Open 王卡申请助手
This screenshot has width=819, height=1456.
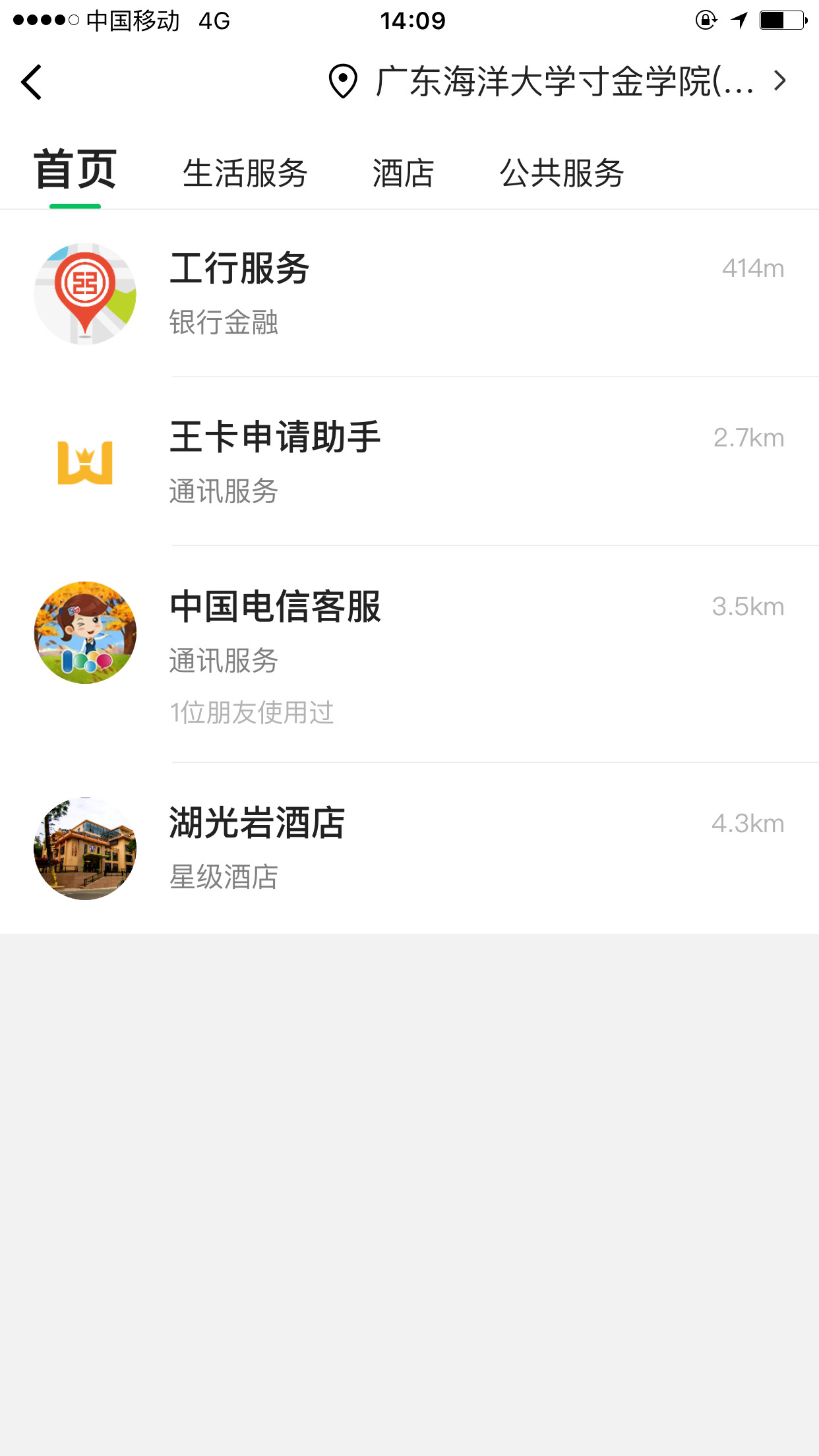[409, 462]
